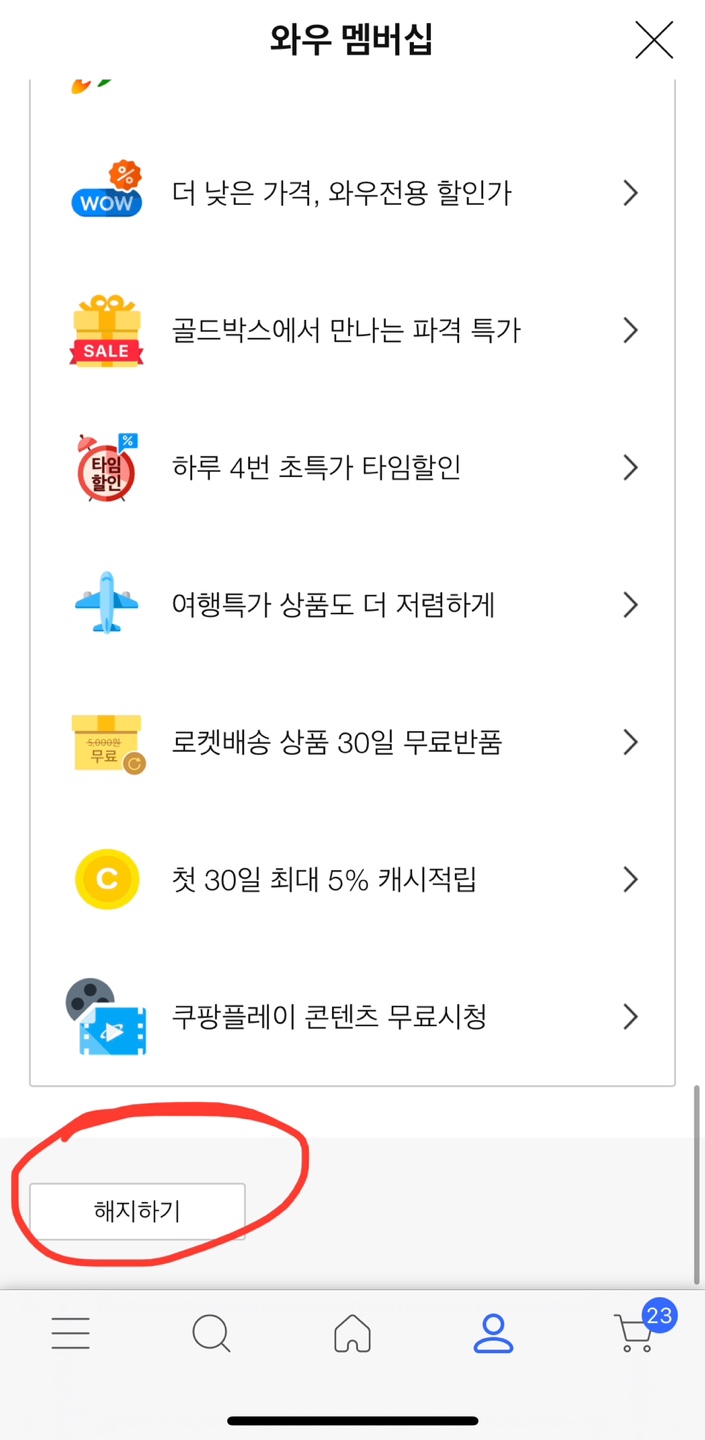Open 로켓배송 상품 30일 무료반품
This screenshot has height=1440, width=705.
[353, 742]
